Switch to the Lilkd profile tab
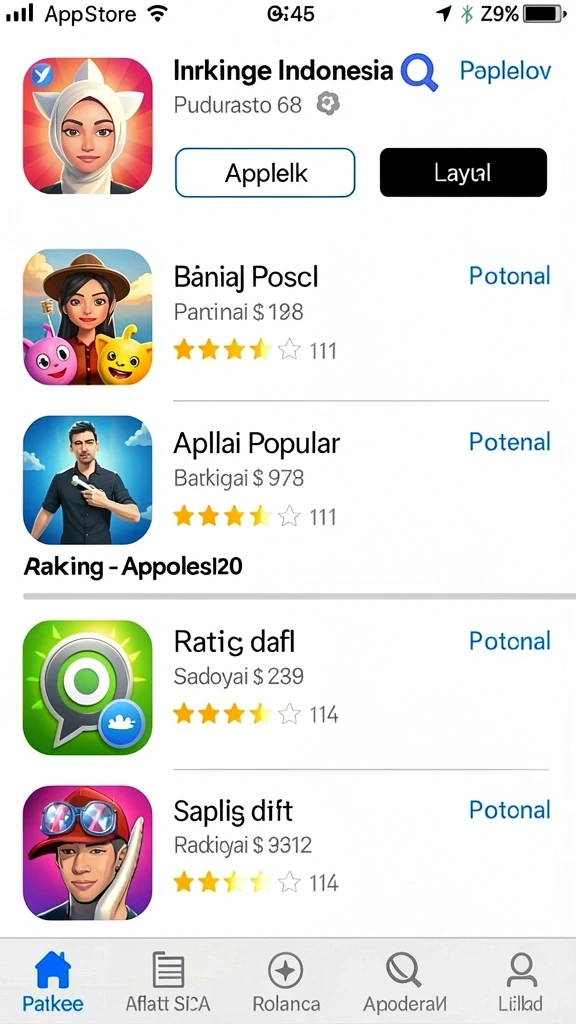 [520, 982]
